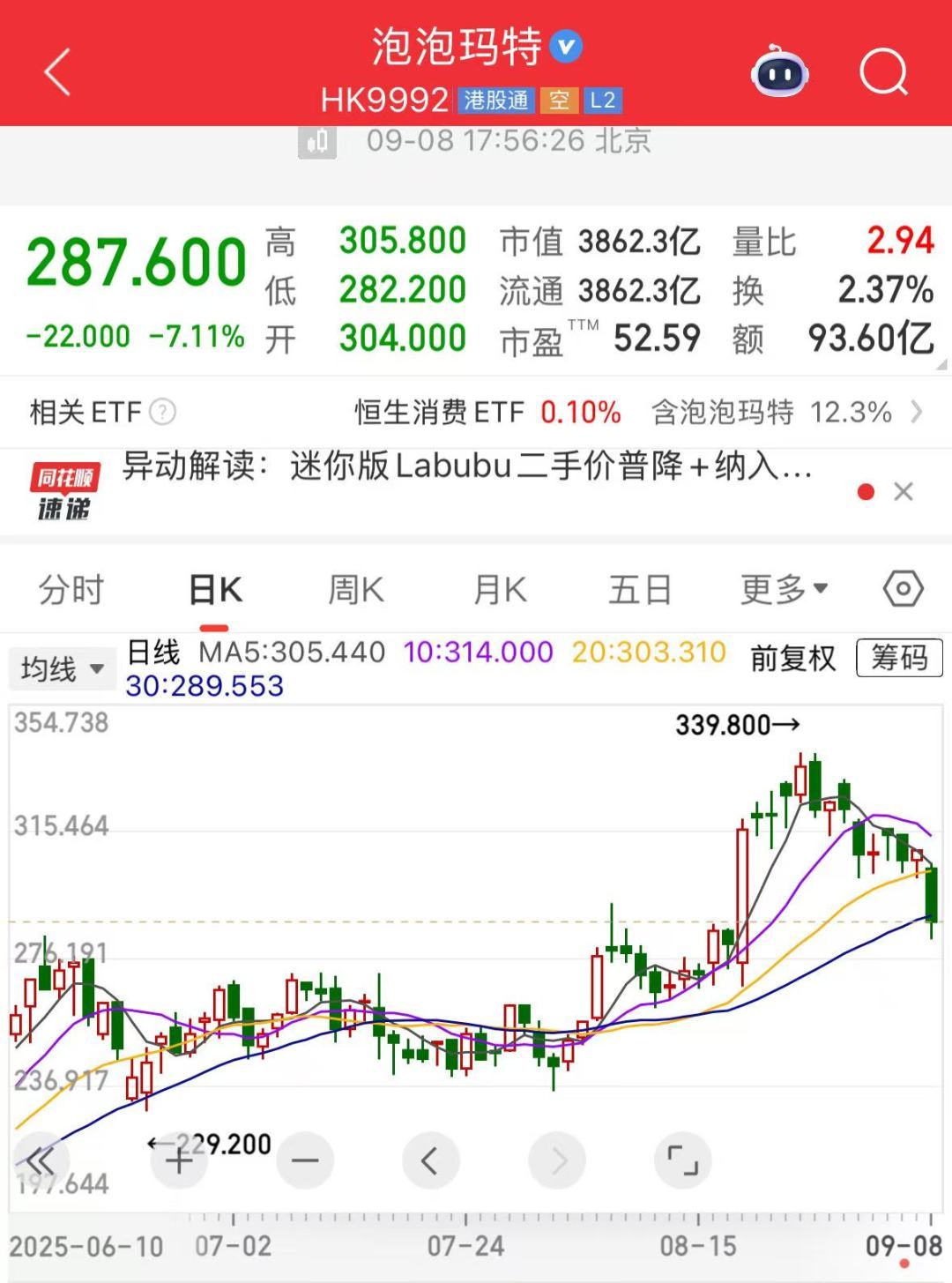The height and width of the screenshot is (1283, 952).
Task: Go back using the top-left arrow
Action: click(57, 72)
